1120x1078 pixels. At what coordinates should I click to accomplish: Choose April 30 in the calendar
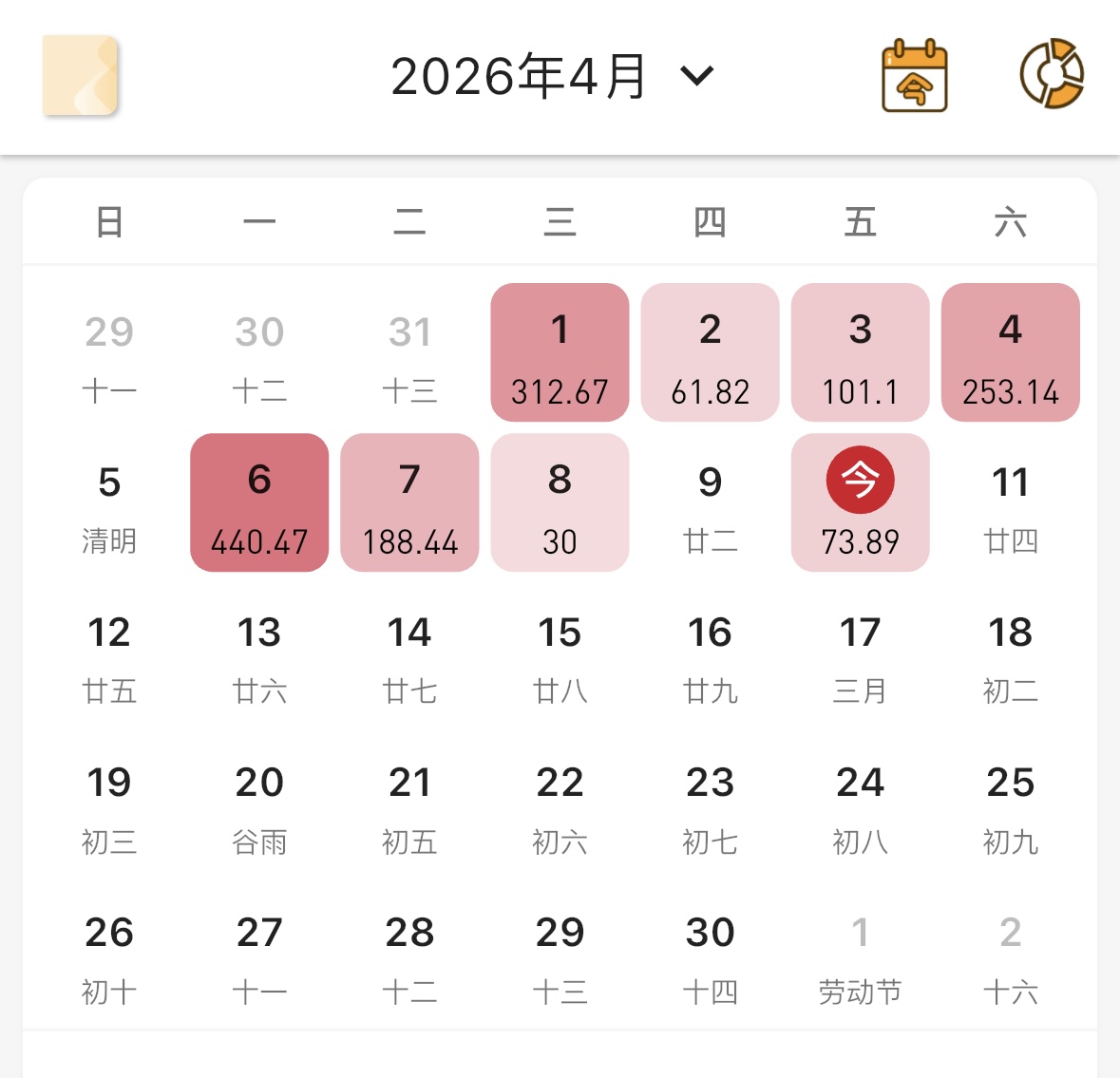pyautogui.click(x=710, y=957)
